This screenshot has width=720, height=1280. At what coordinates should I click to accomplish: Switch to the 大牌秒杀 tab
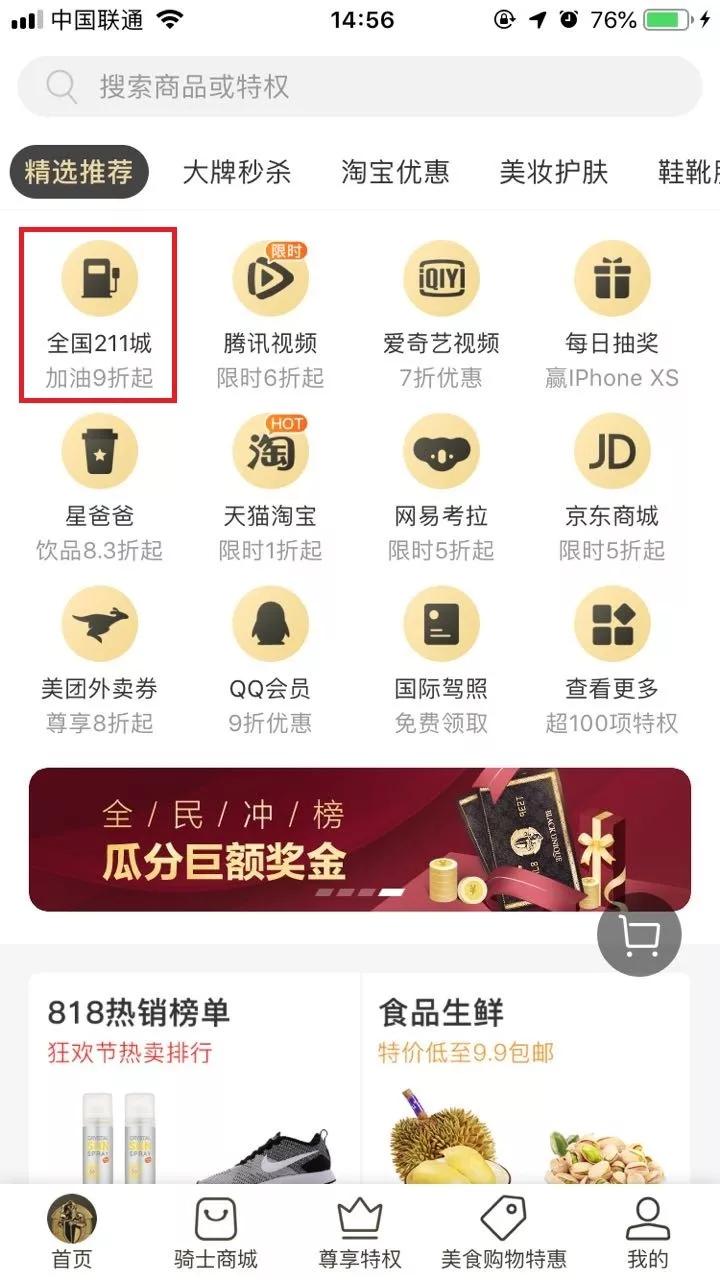click(x=236, y=172)
